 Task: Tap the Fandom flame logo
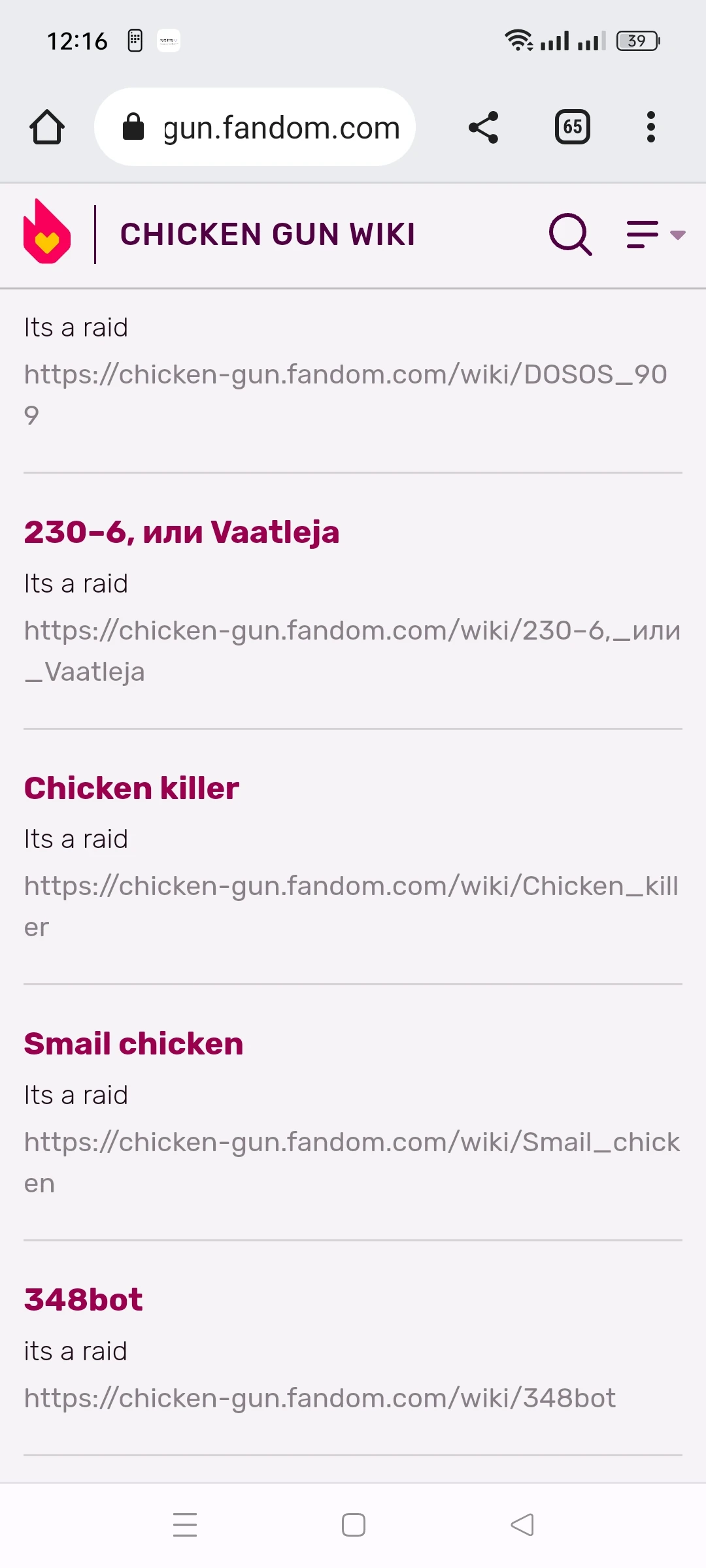[46, 232]
